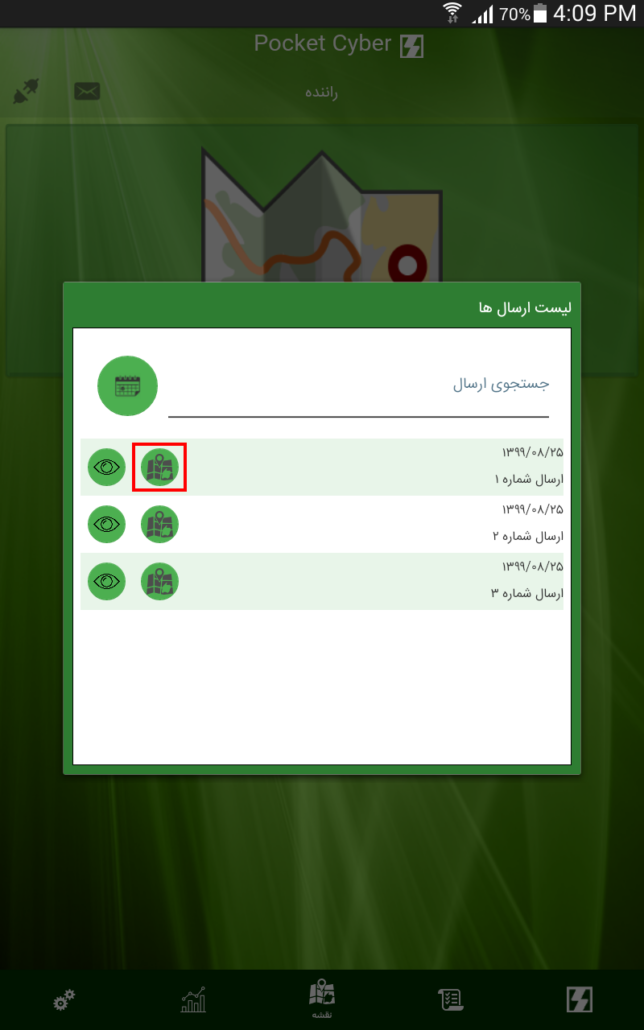The width and height of the screenshot is (644, 1030).
Task: View details of ارسال شماره ۱
Action: point(106,467)
